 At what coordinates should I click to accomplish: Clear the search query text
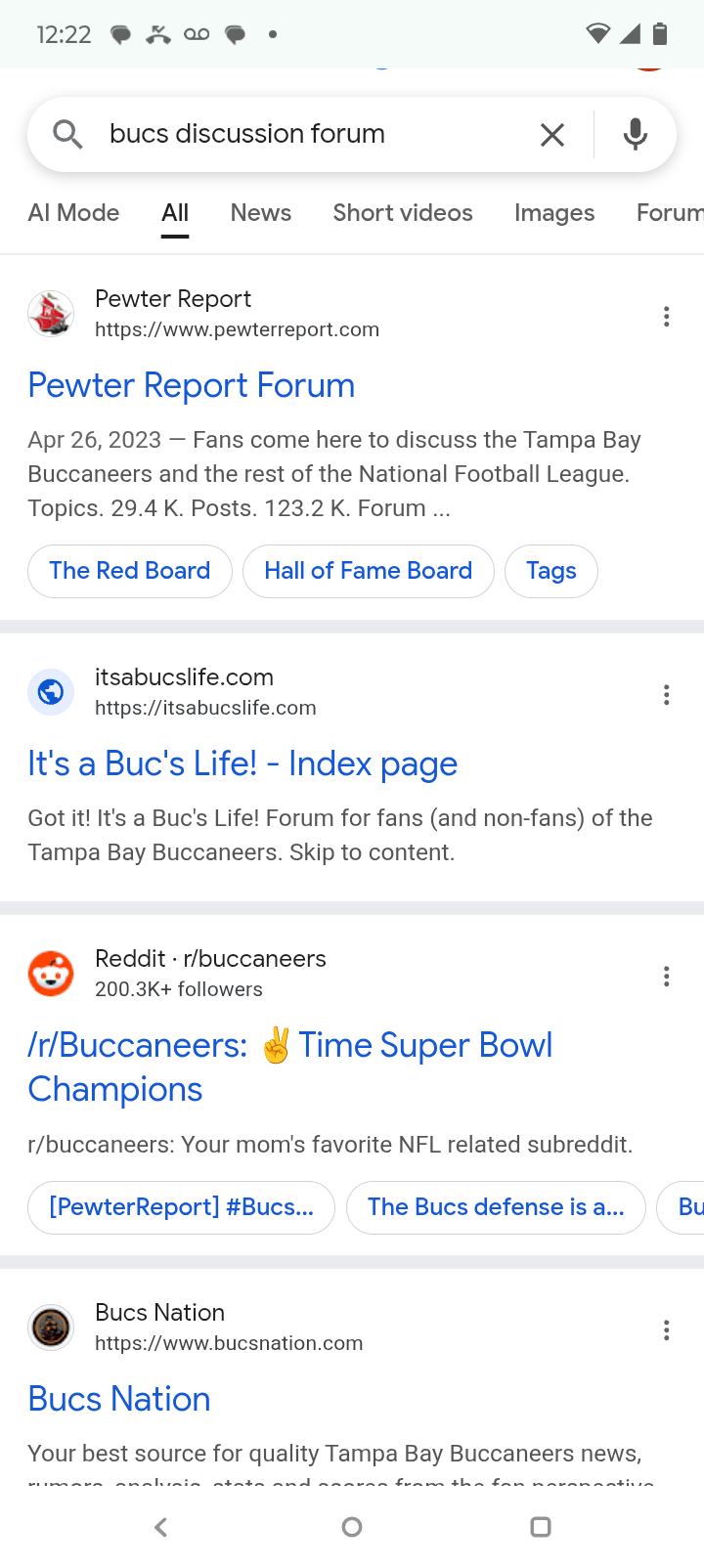click(x=552, y=135)
